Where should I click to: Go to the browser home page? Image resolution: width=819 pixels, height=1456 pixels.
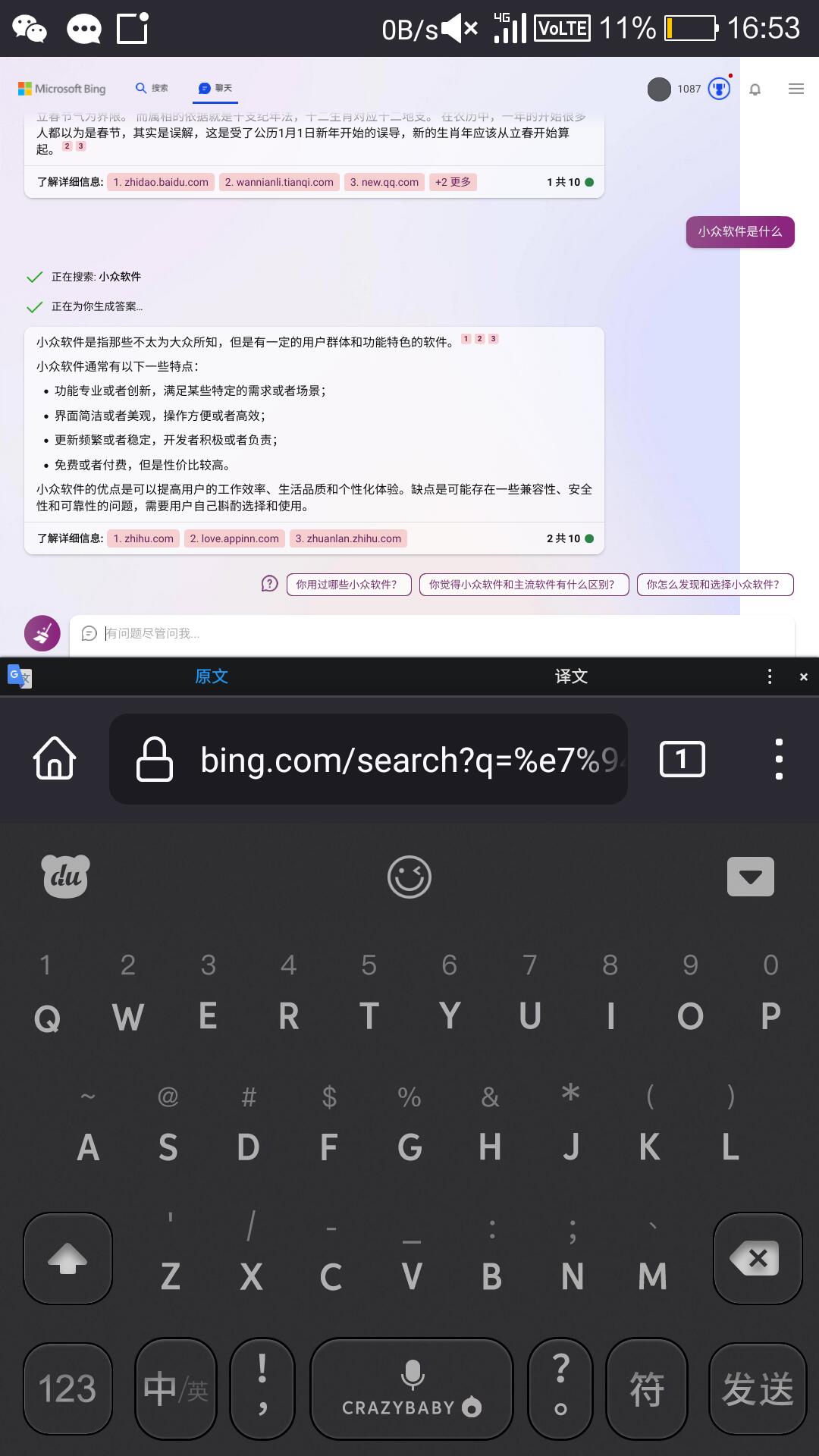[55, 758]
